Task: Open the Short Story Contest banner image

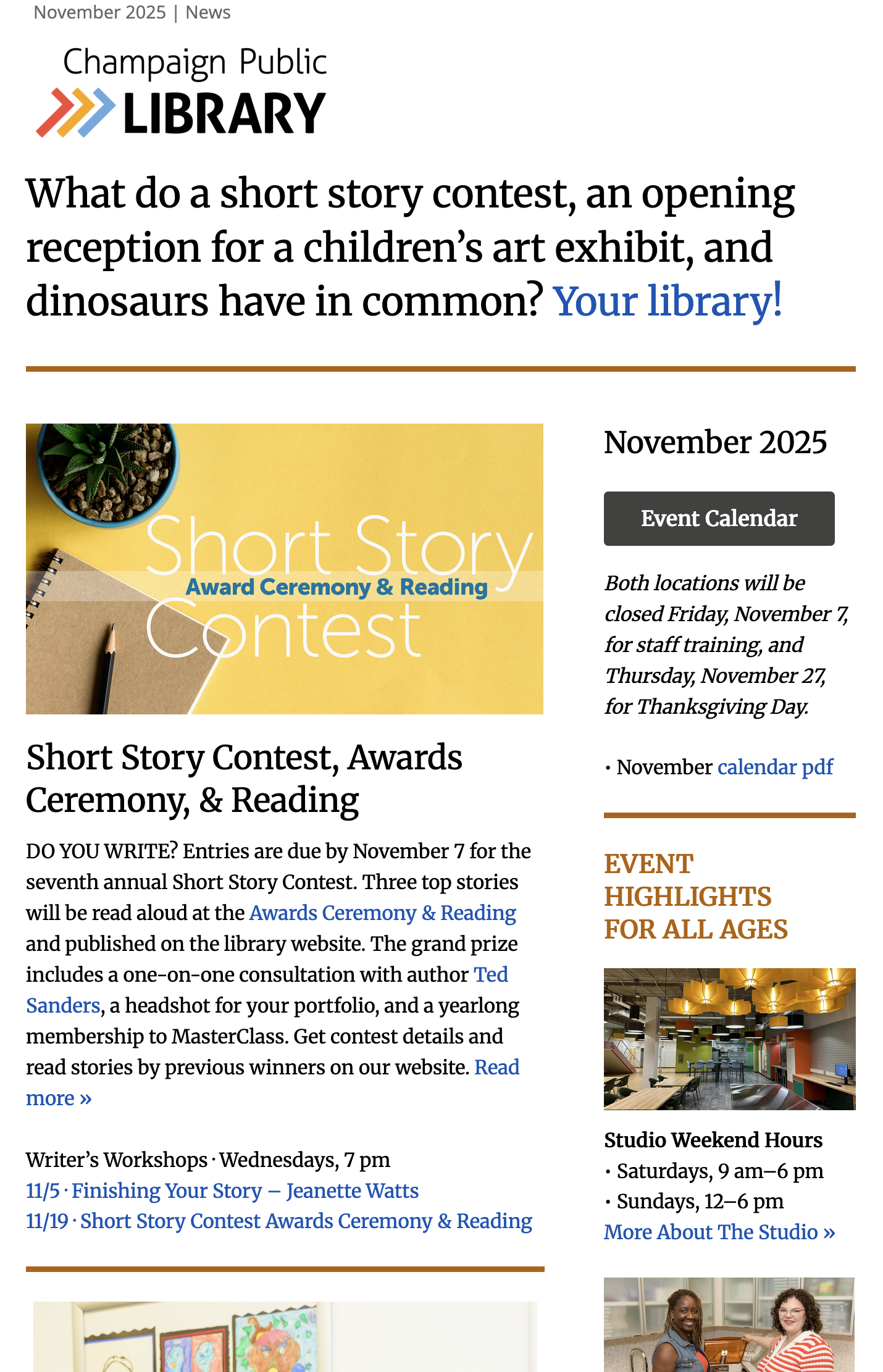Action: (284, 569)
